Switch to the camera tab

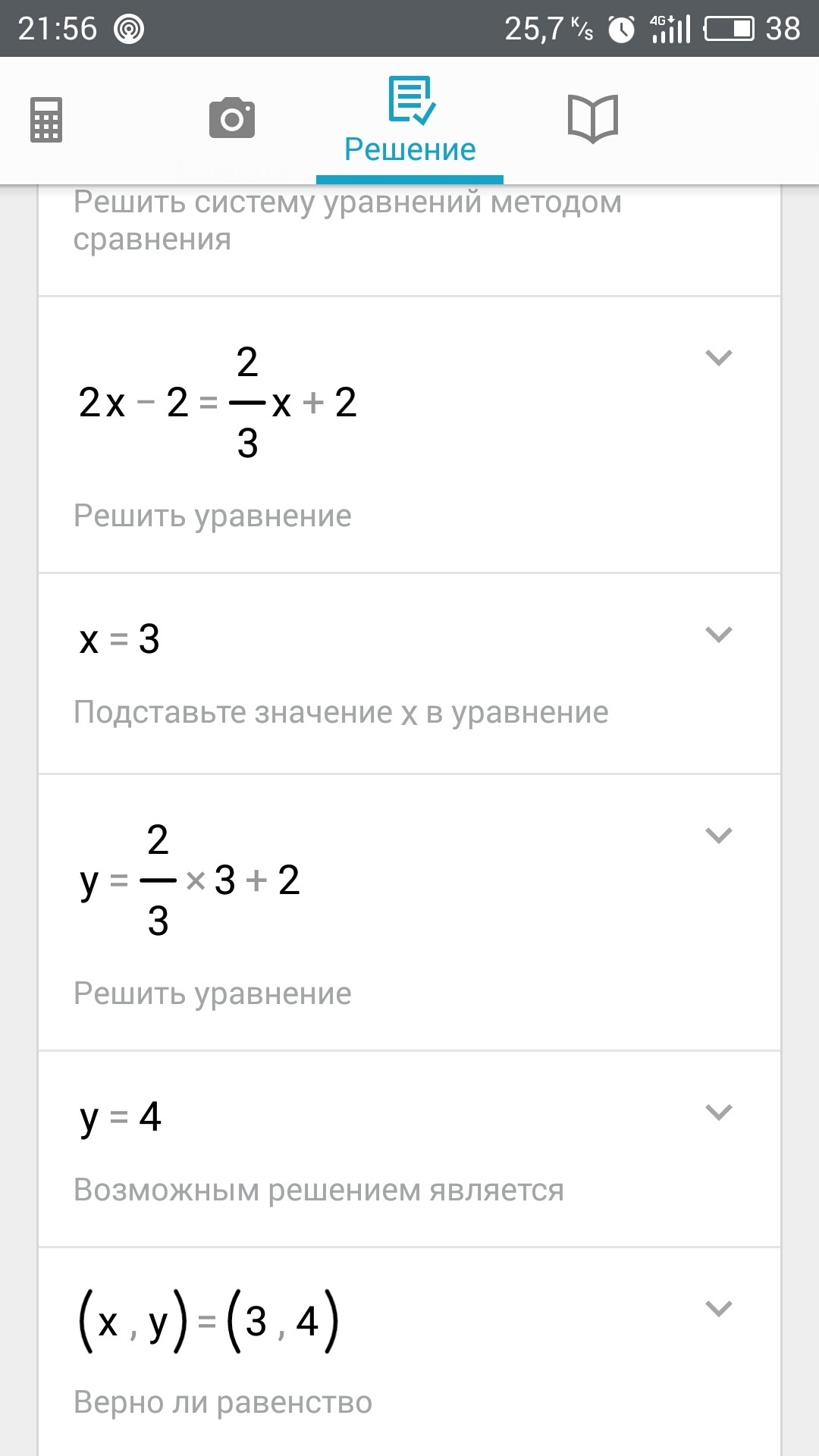click(232, 118)
